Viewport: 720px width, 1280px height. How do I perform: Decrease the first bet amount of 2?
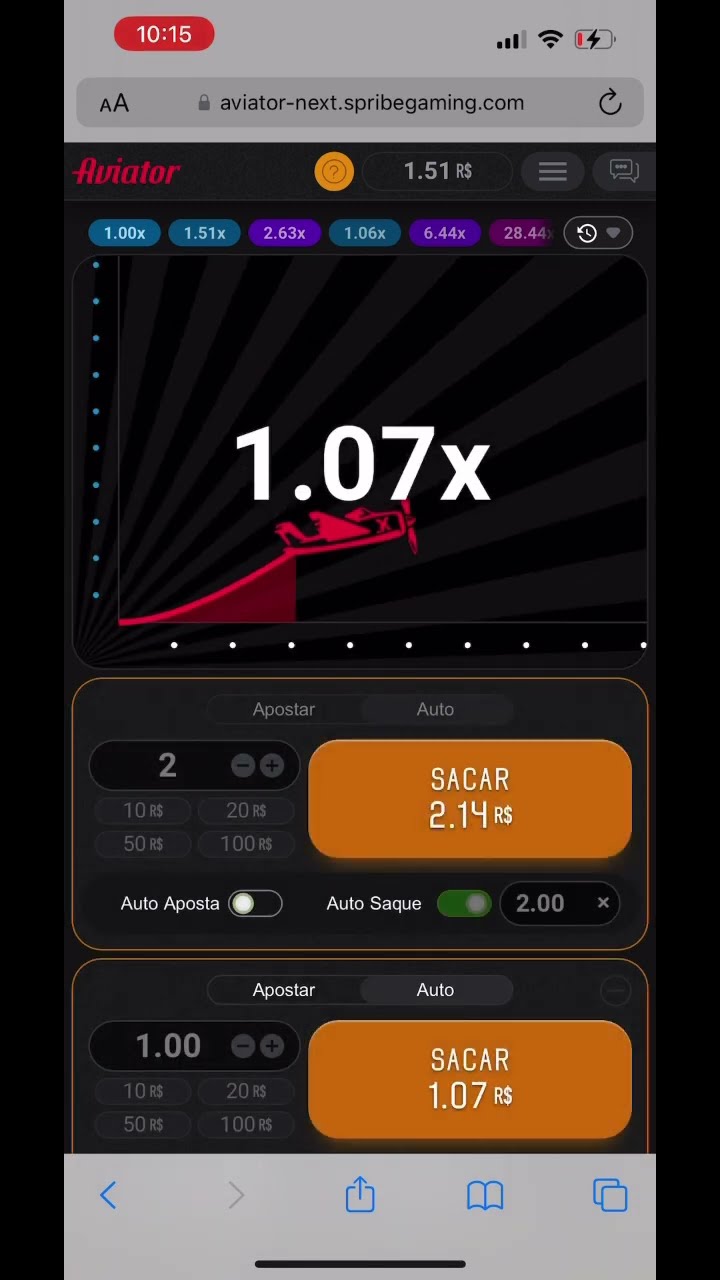(x=242, y=766)
